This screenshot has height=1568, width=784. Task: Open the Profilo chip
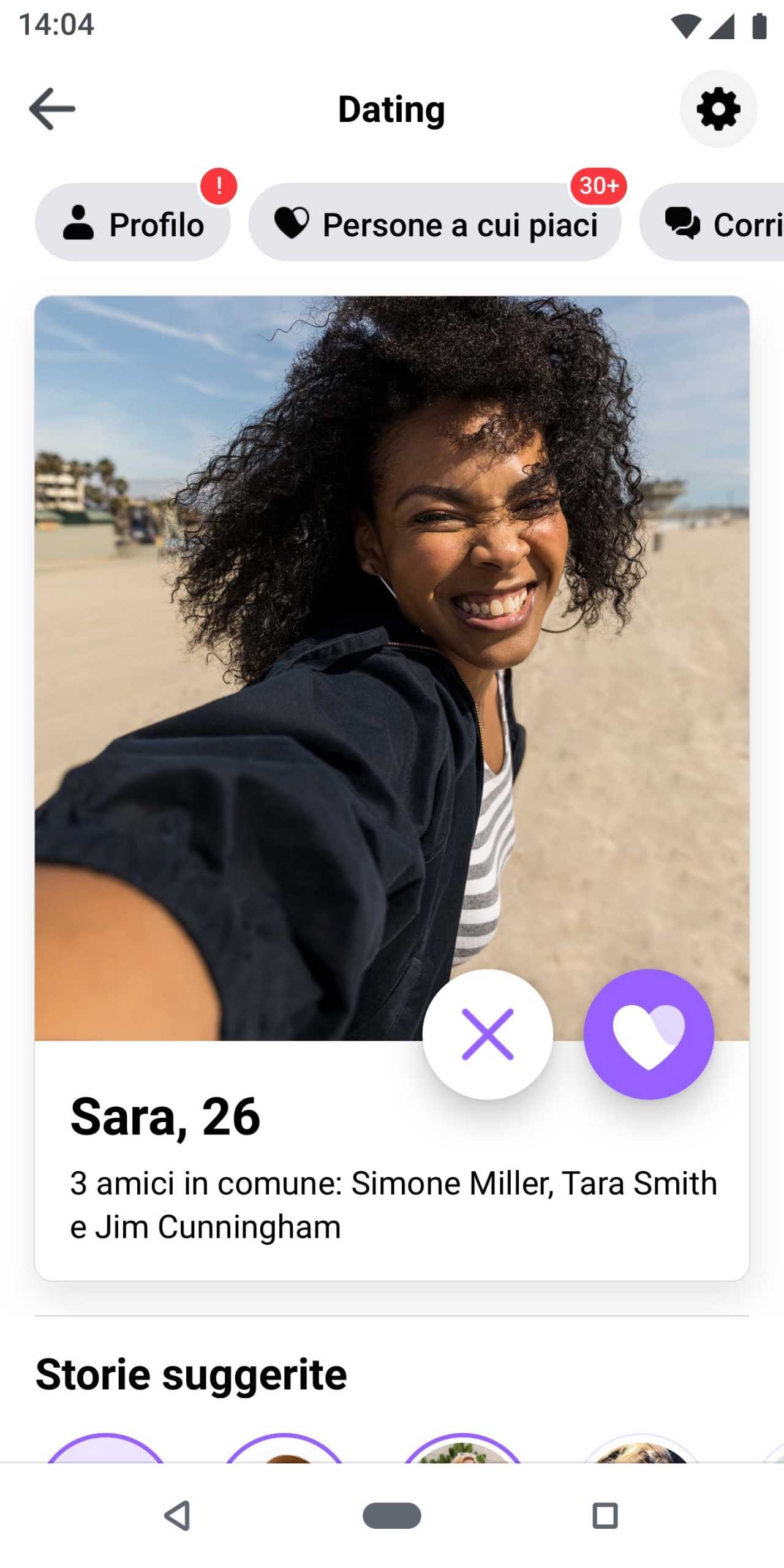coord(133,222)
